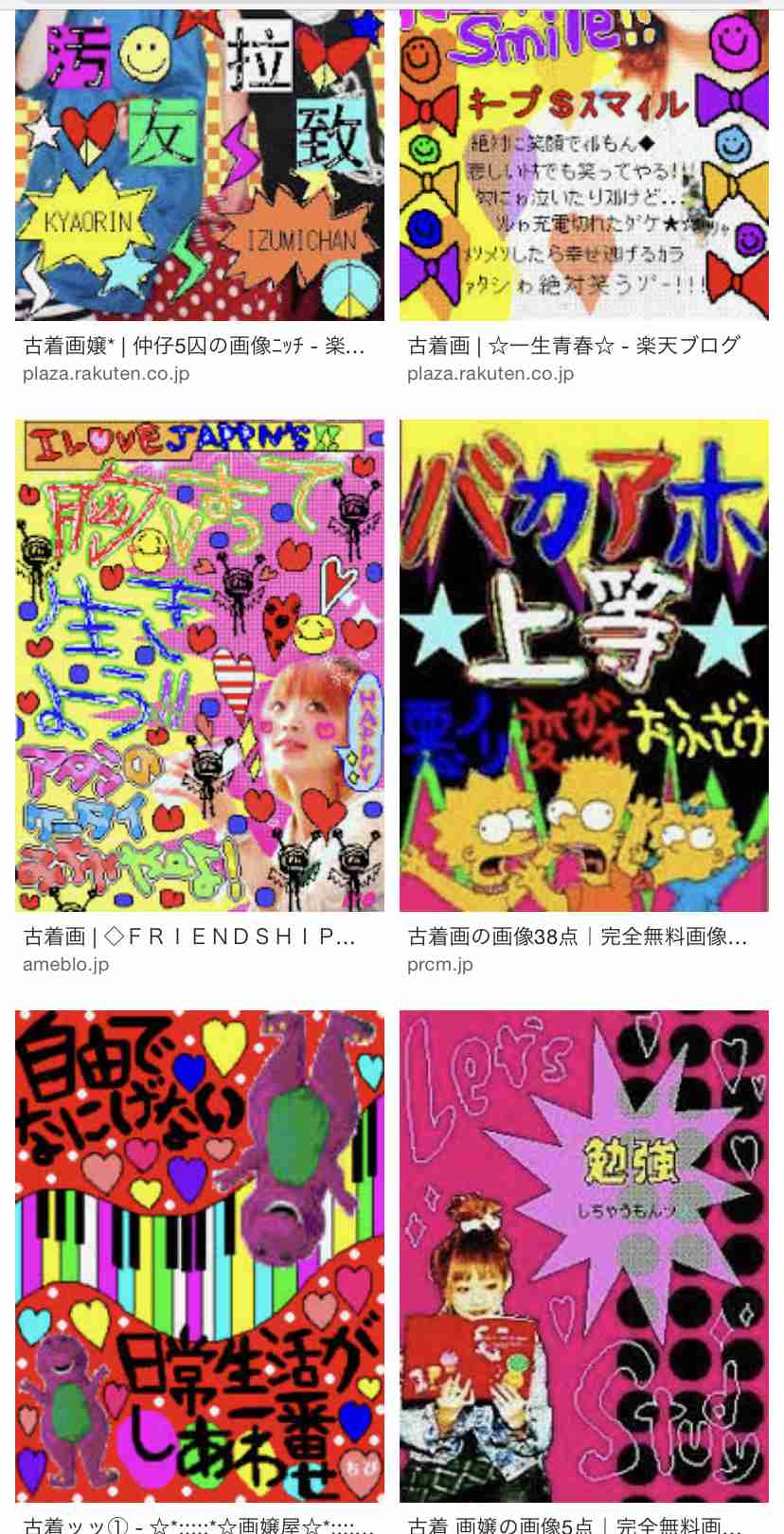Visit the 古着画の画像38点 prcm.jp link
This screenshot has width=784, height=1534.
click(x=578, y=936)
